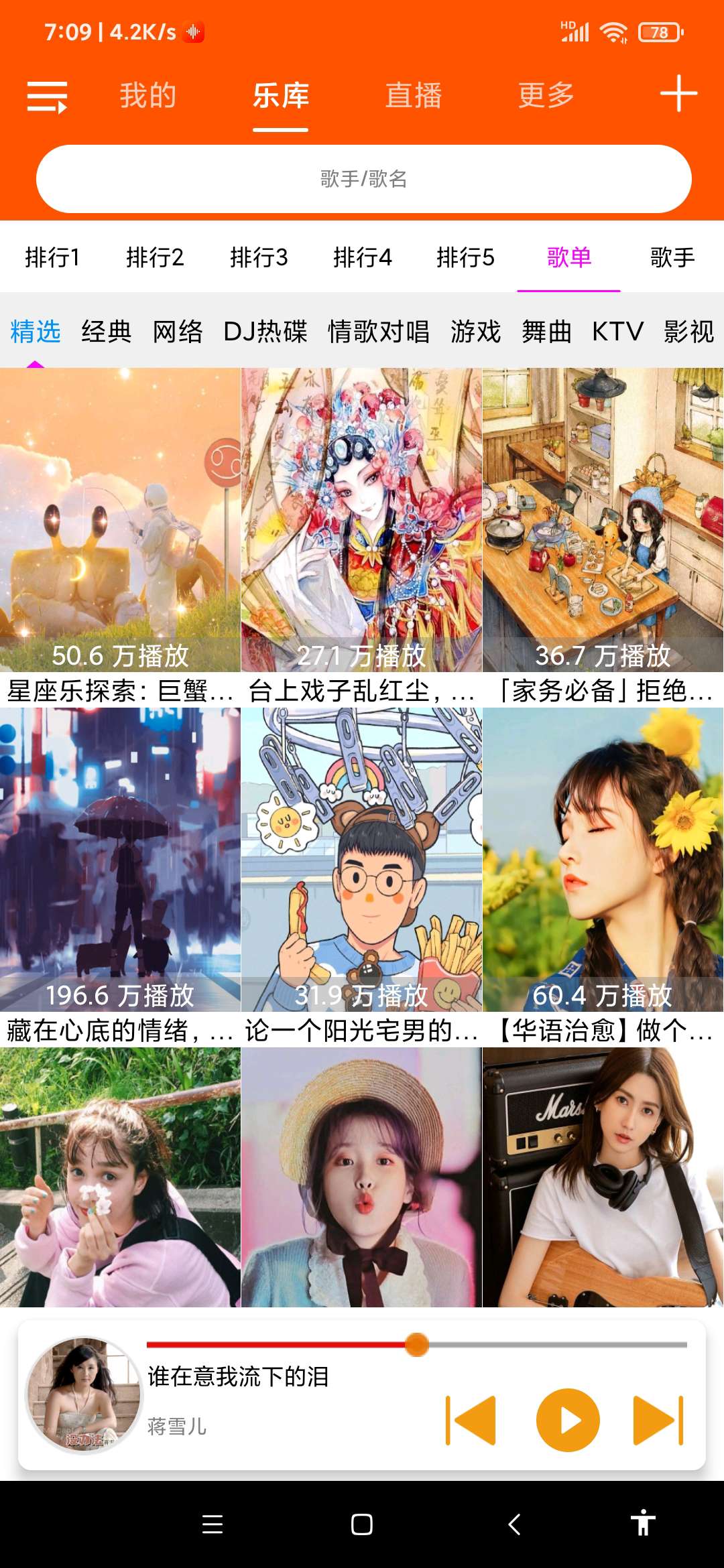Open the KTV category

[617, 332]
